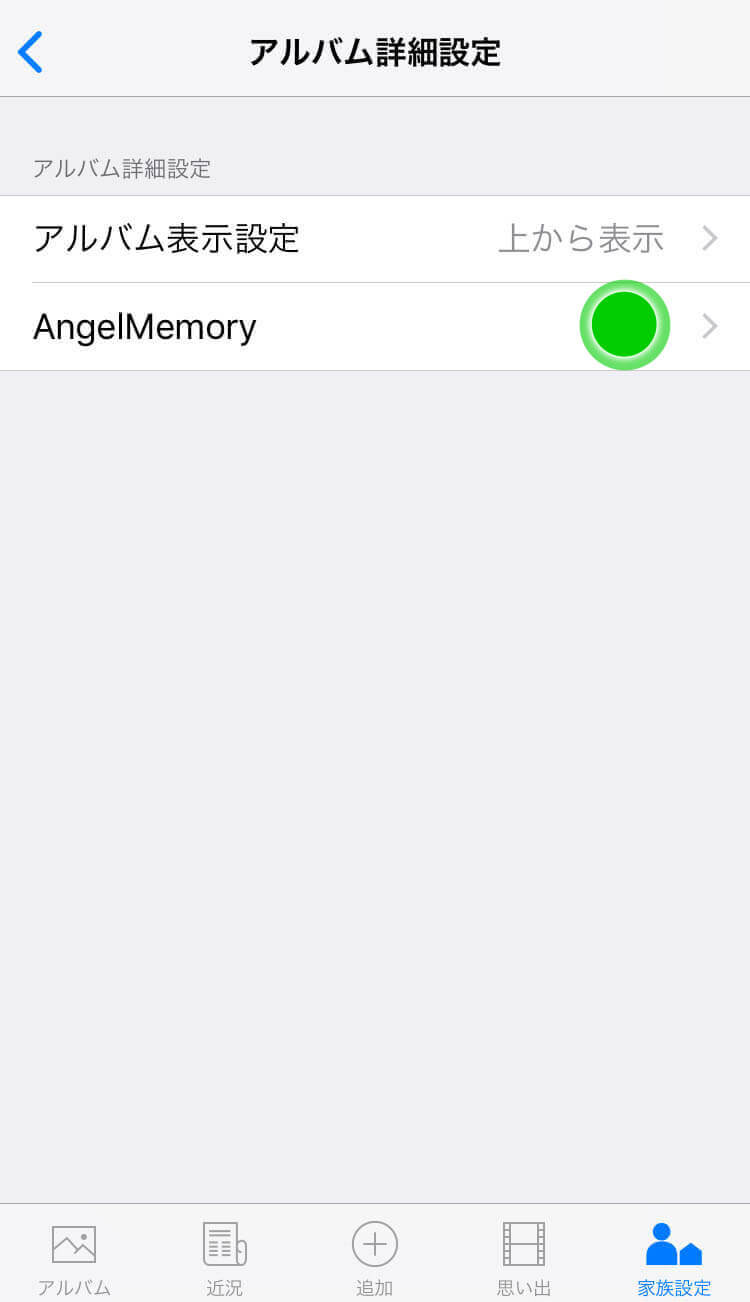Select the 家族設定 tab
The height and width of the screenshot is (1302, 750).
tap(674, 1258)
